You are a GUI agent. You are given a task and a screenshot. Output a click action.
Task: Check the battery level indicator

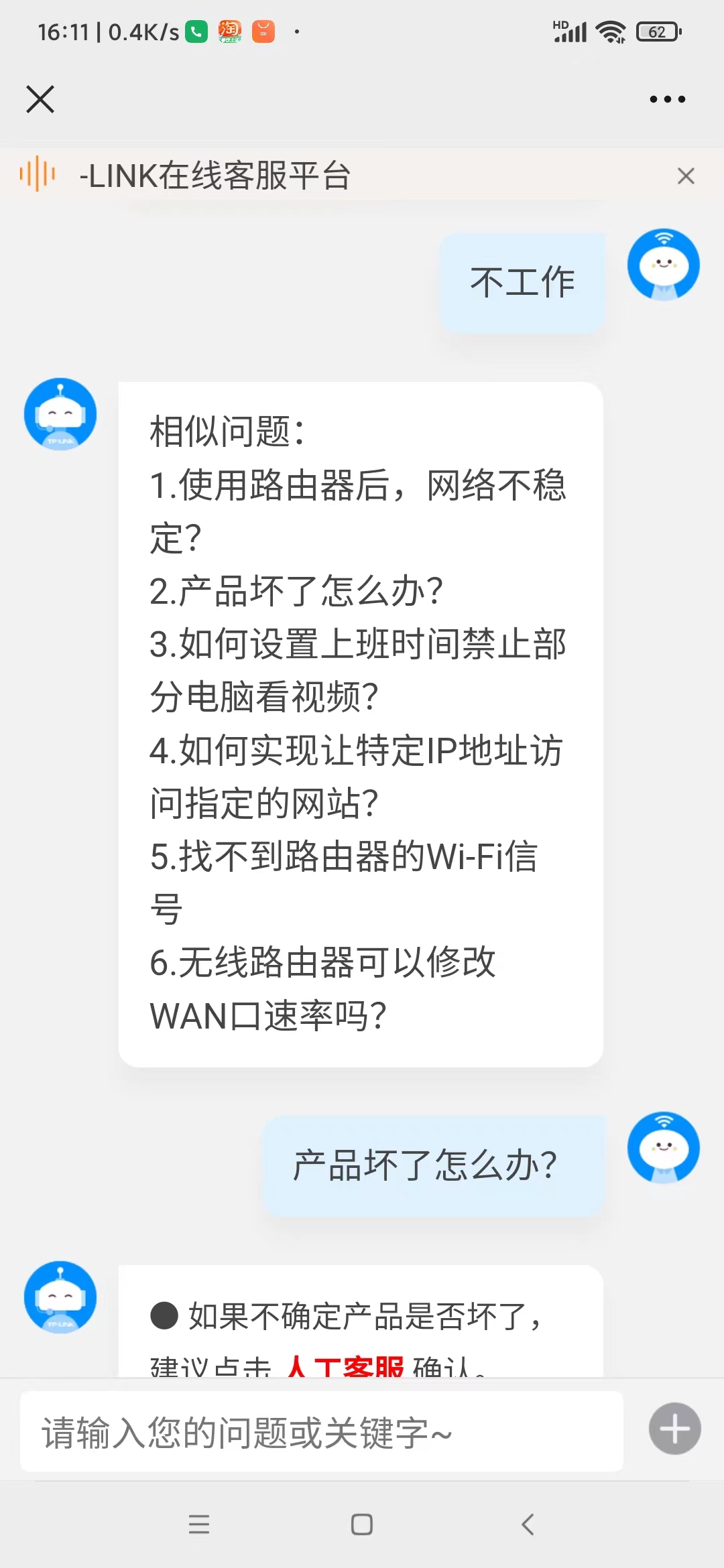(656, 30)
